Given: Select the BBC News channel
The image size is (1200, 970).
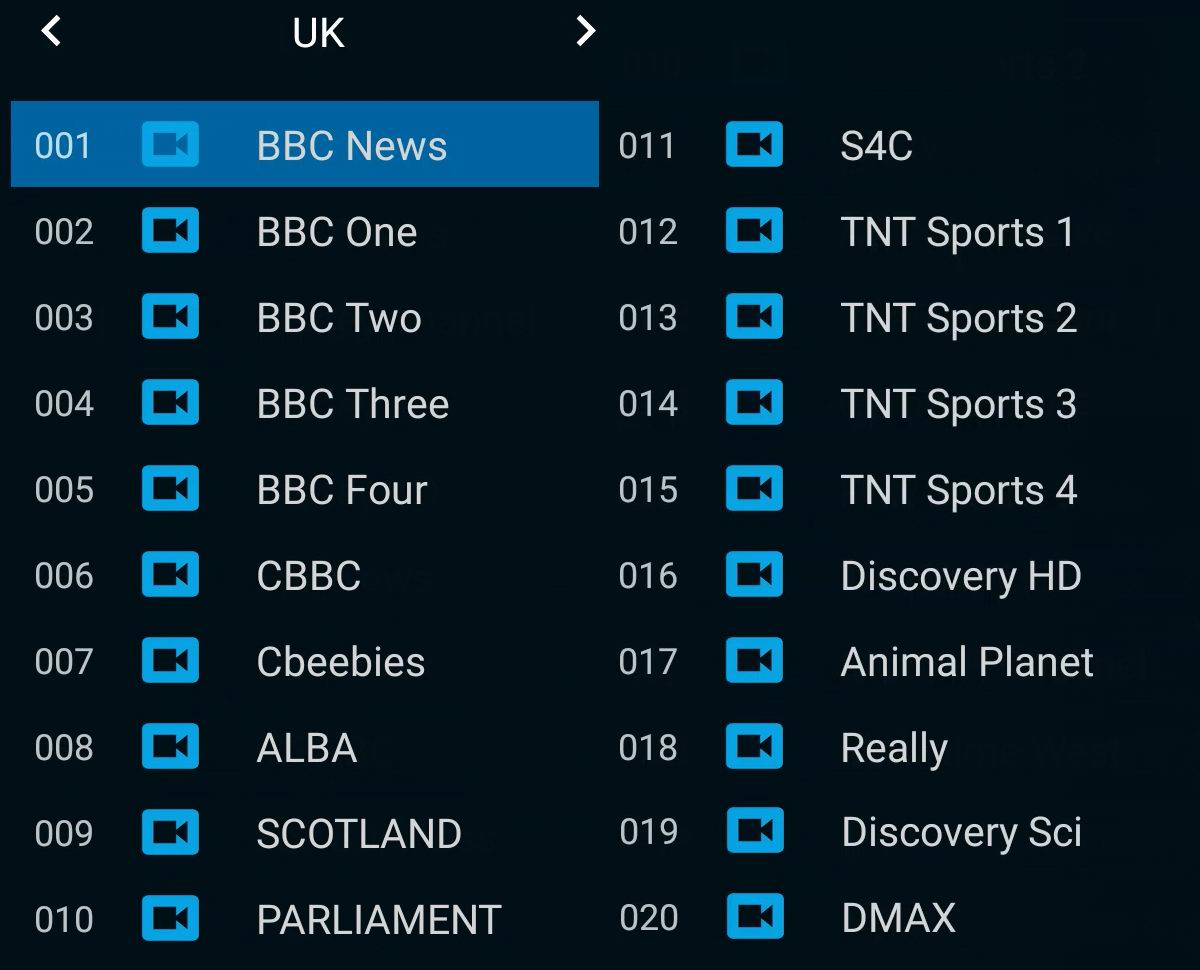Looking at the screenshot, I should [351, 146].
